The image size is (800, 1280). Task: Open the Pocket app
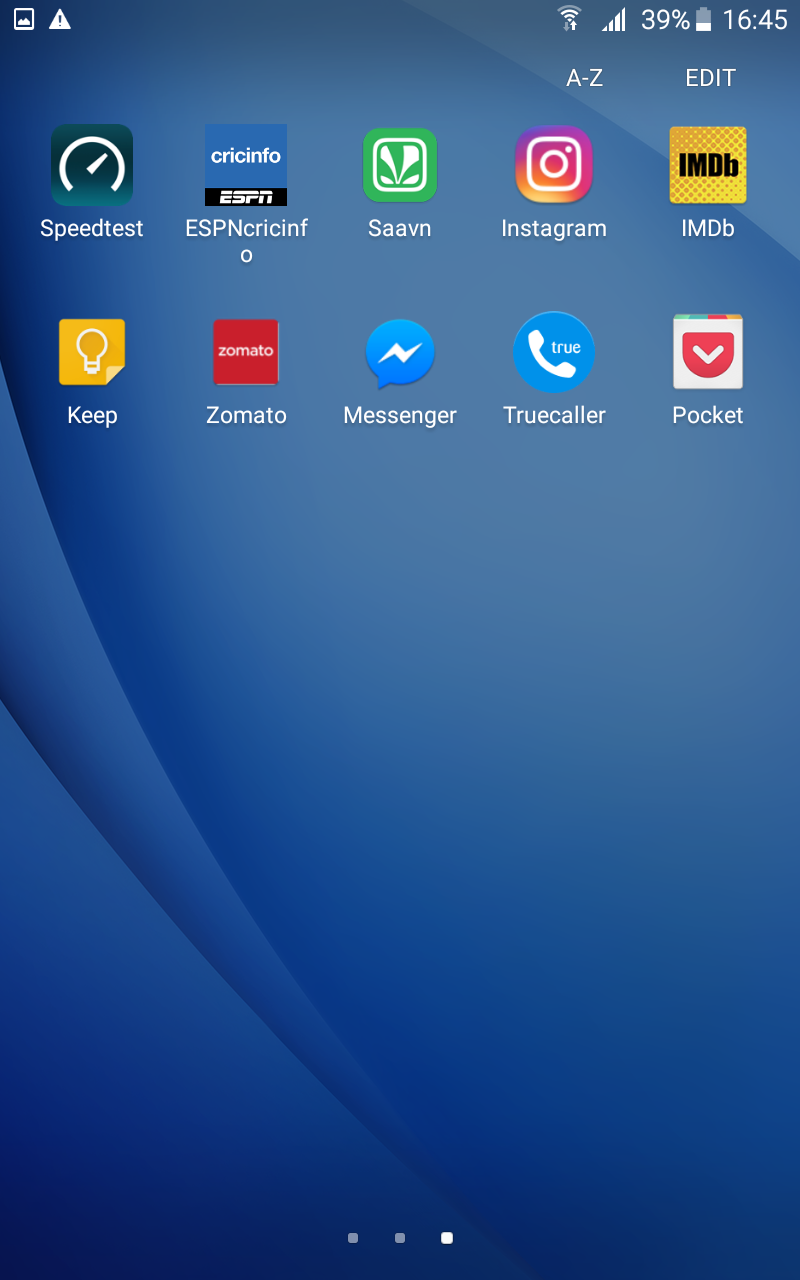coord(708,352)
